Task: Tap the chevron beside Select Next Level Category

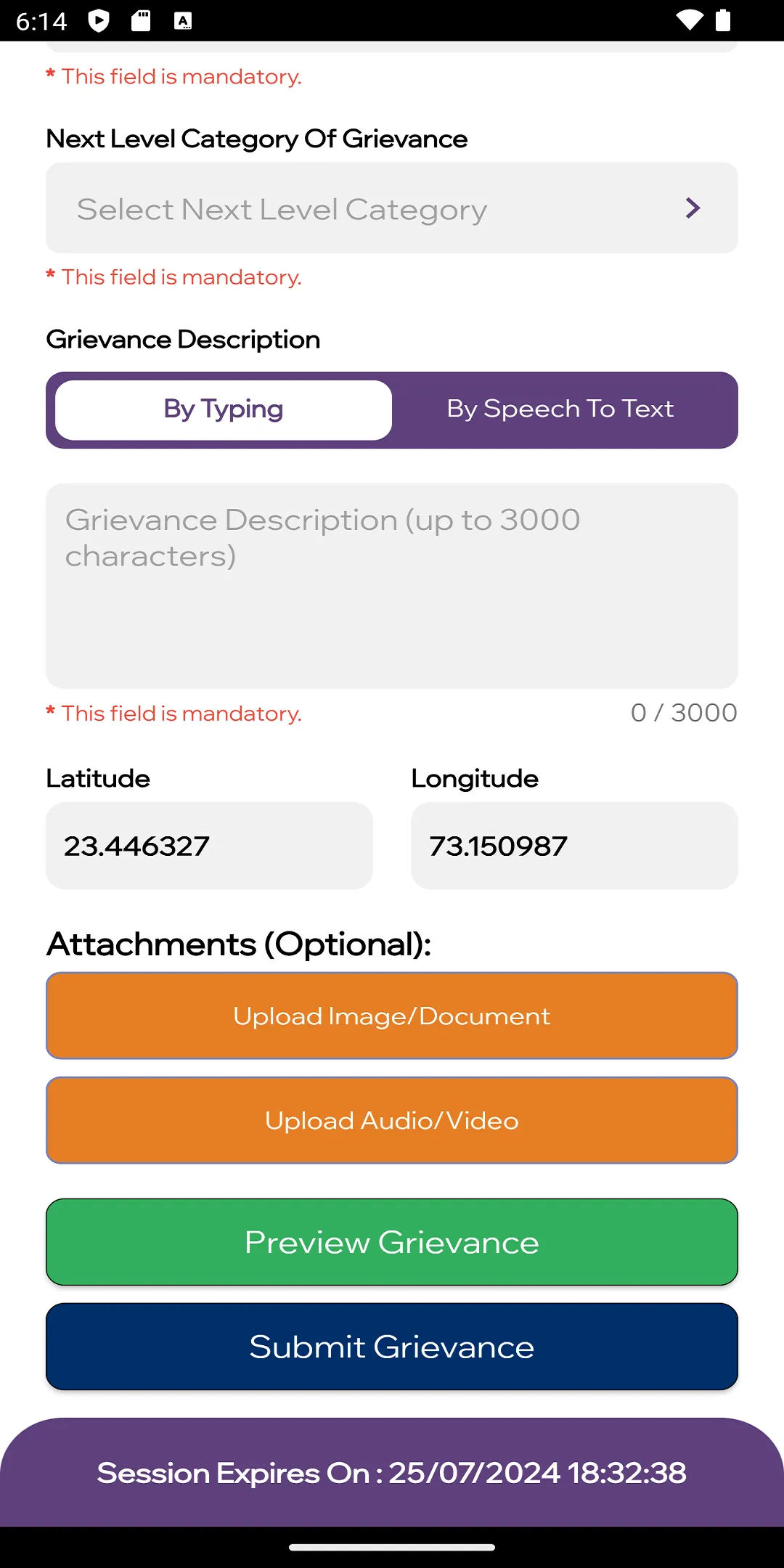Action: [x=693, y=208]
